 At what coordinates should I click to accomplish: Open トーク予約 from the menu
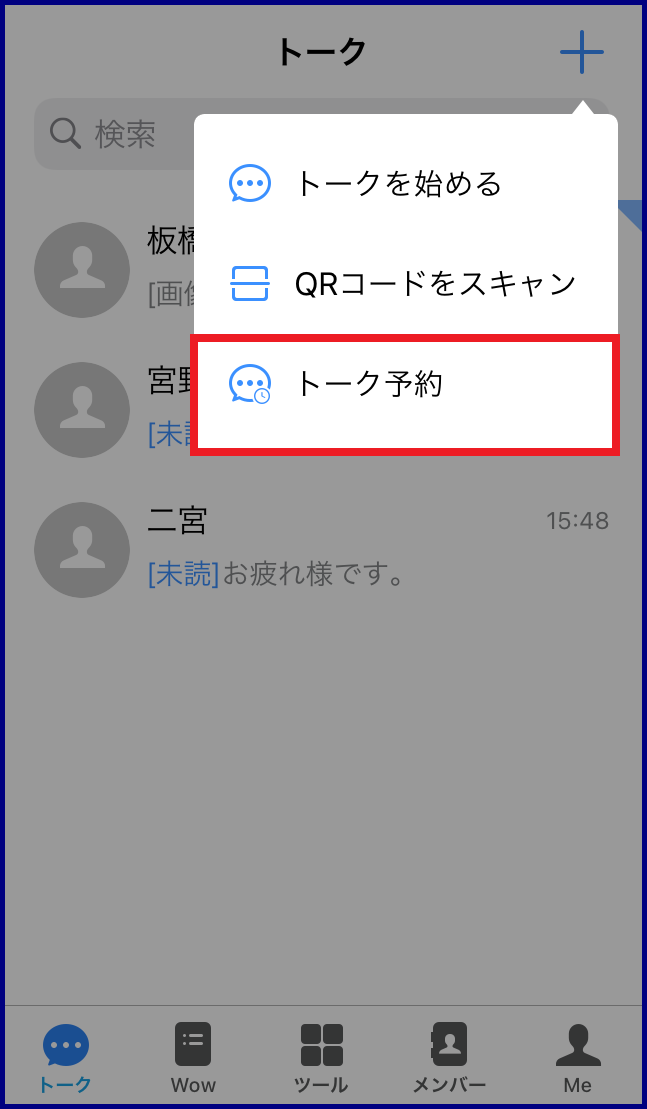tap(405, 384)
